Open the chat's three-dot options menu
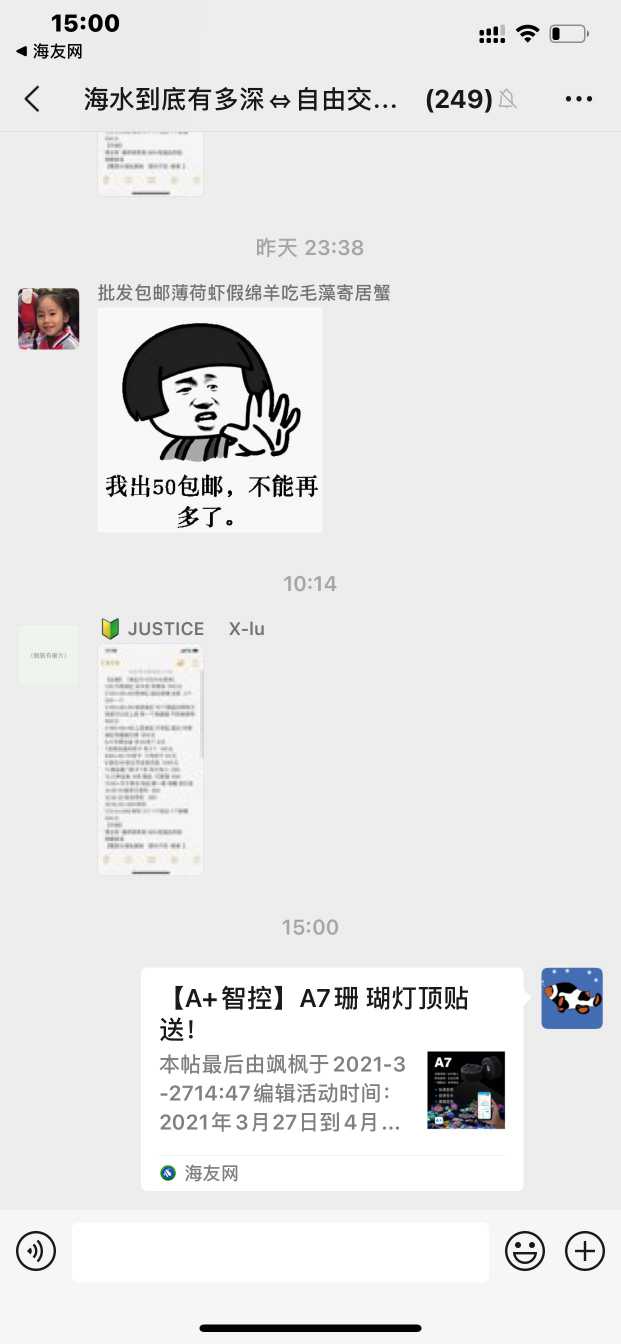Viewport: 621px width, 1344px height. (579, 98)
